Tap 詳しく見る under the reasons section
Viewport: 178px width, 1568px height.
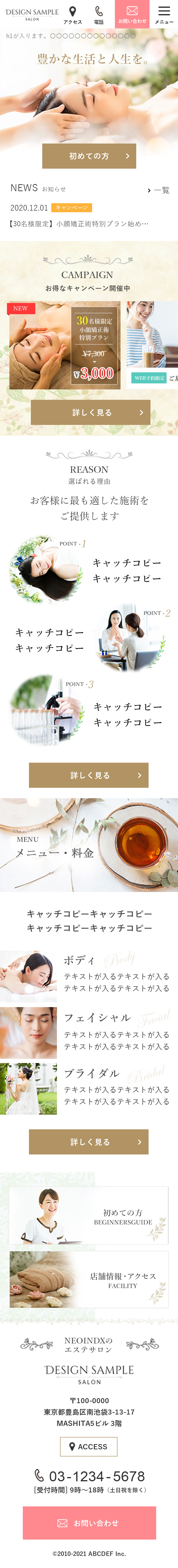pos(89,775)
